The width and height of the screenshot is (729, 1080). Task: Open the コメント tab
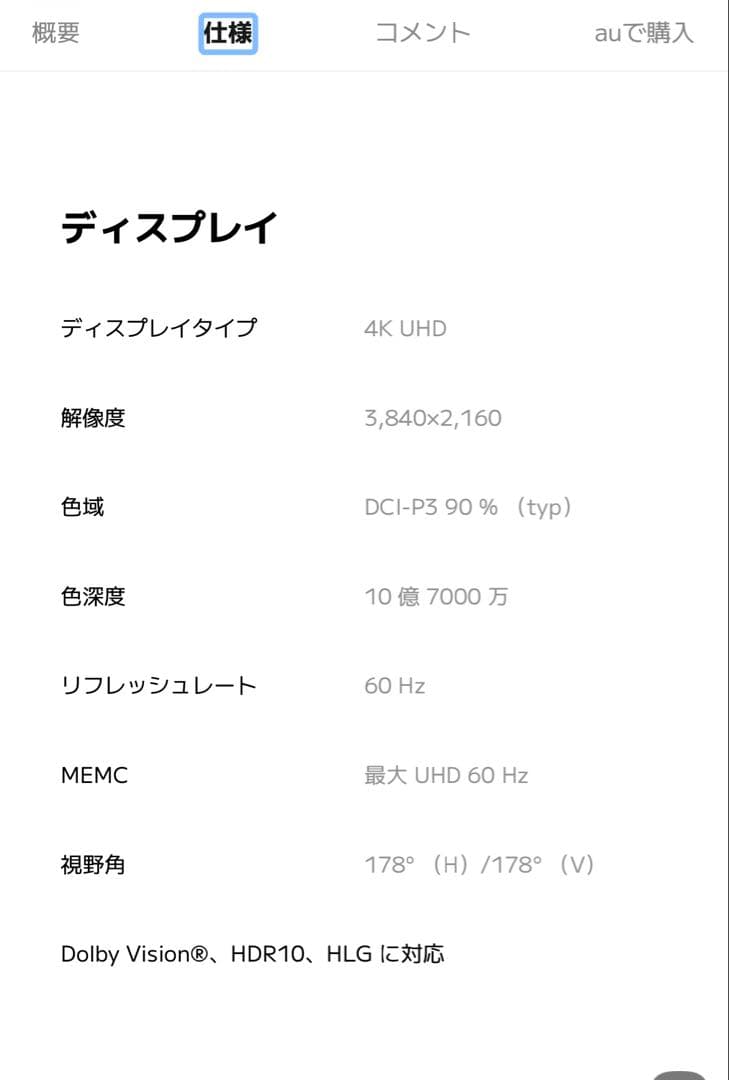[423, 33]
